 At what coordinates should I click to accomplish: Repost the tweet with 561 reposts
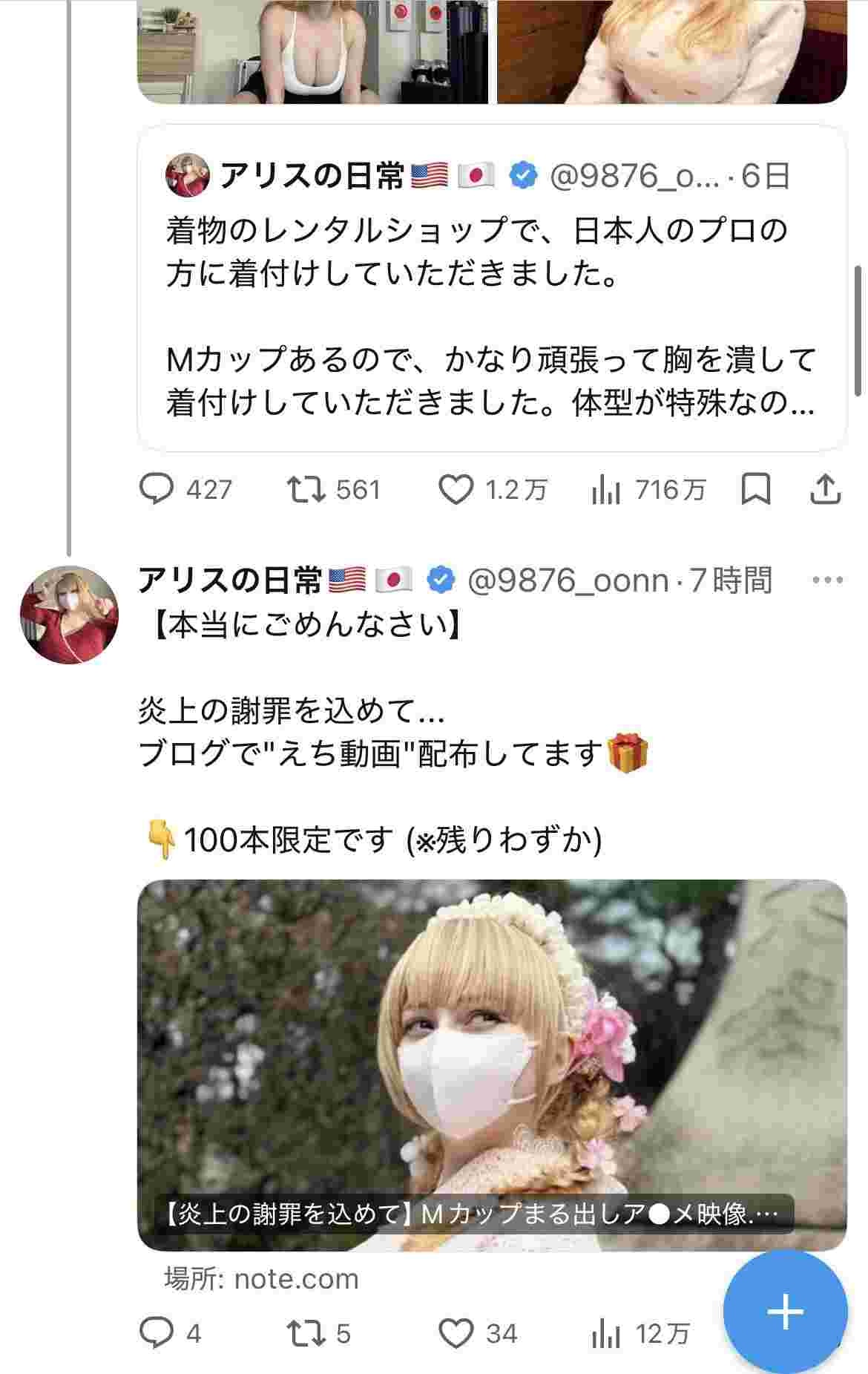click(306, 490)
